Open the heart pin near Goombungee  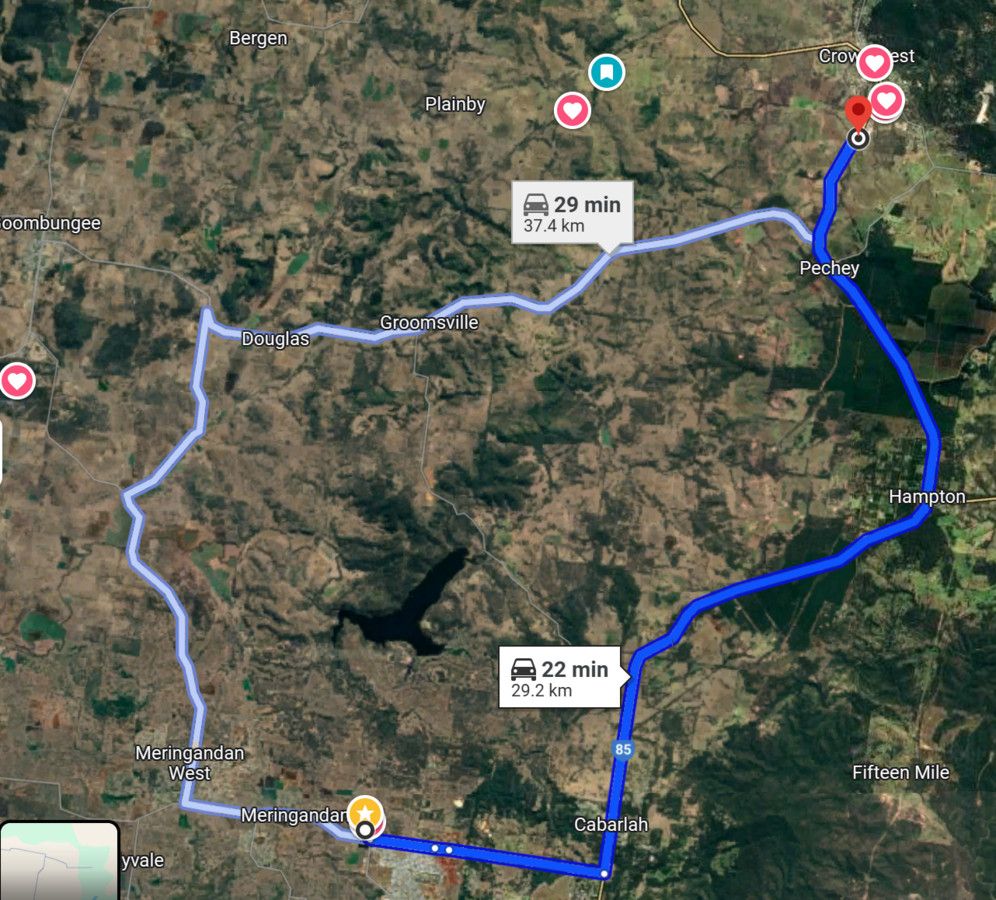coord(17,380)
